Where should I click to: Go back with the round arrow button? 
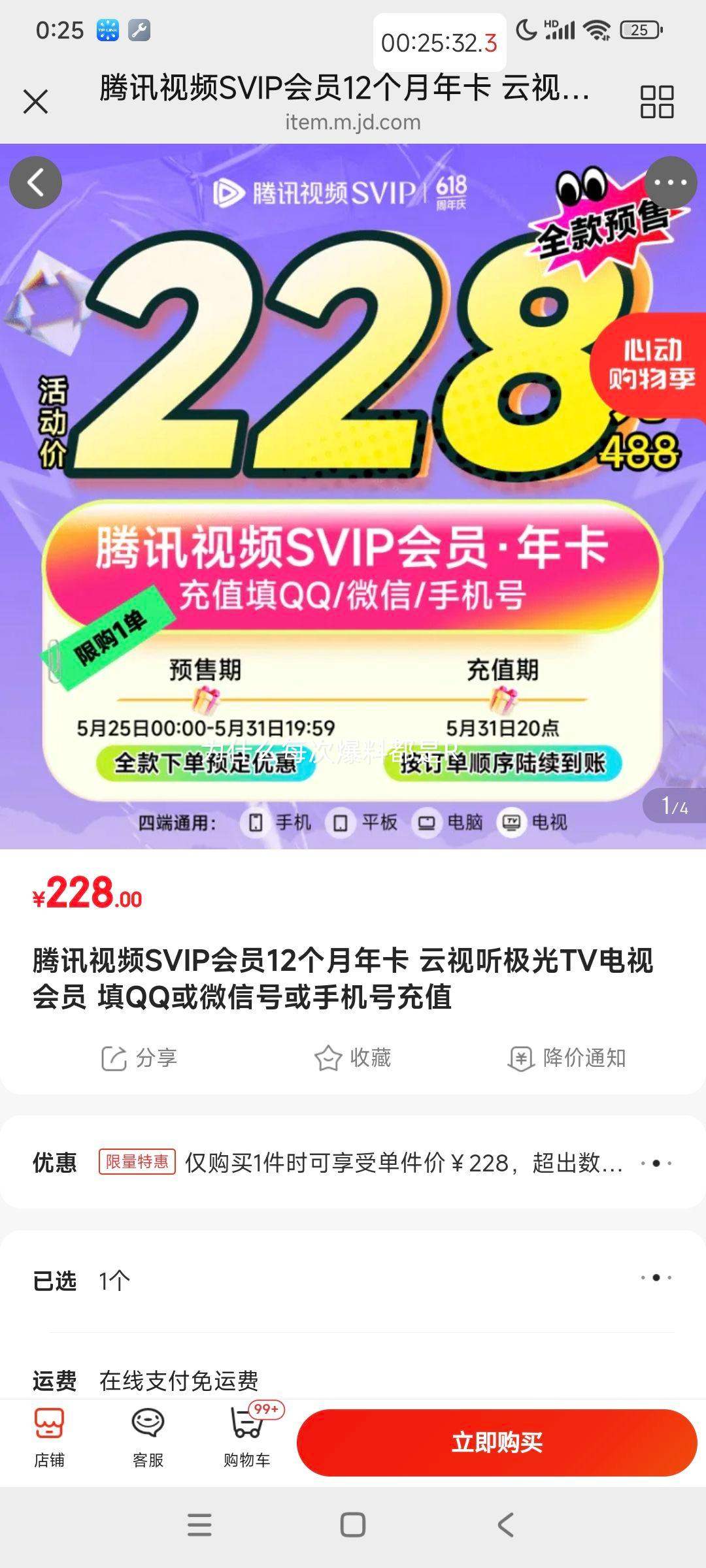(35, 183)
